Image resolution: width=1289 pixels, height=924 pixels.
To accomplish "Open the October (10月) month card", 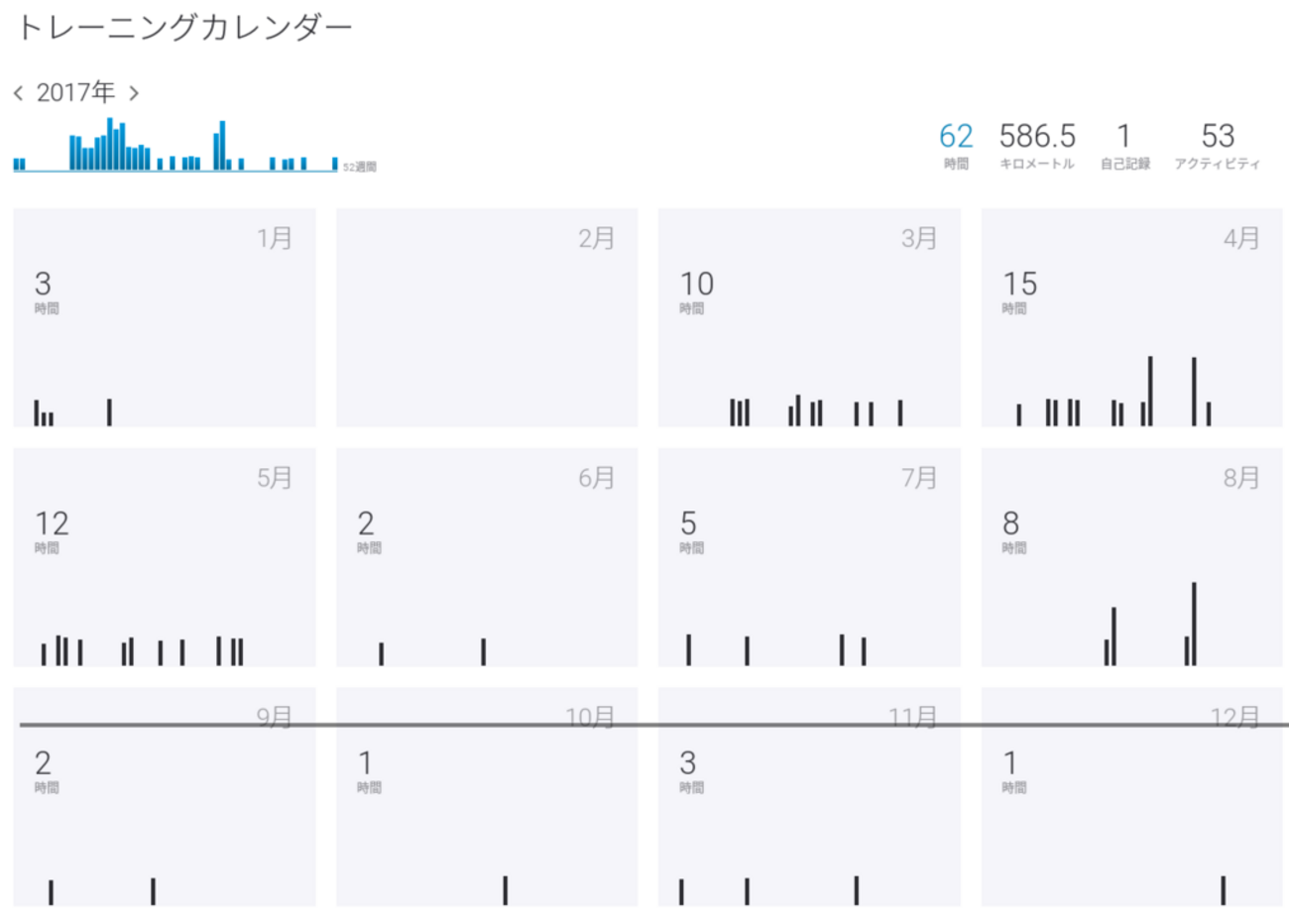I will [486, 803].
